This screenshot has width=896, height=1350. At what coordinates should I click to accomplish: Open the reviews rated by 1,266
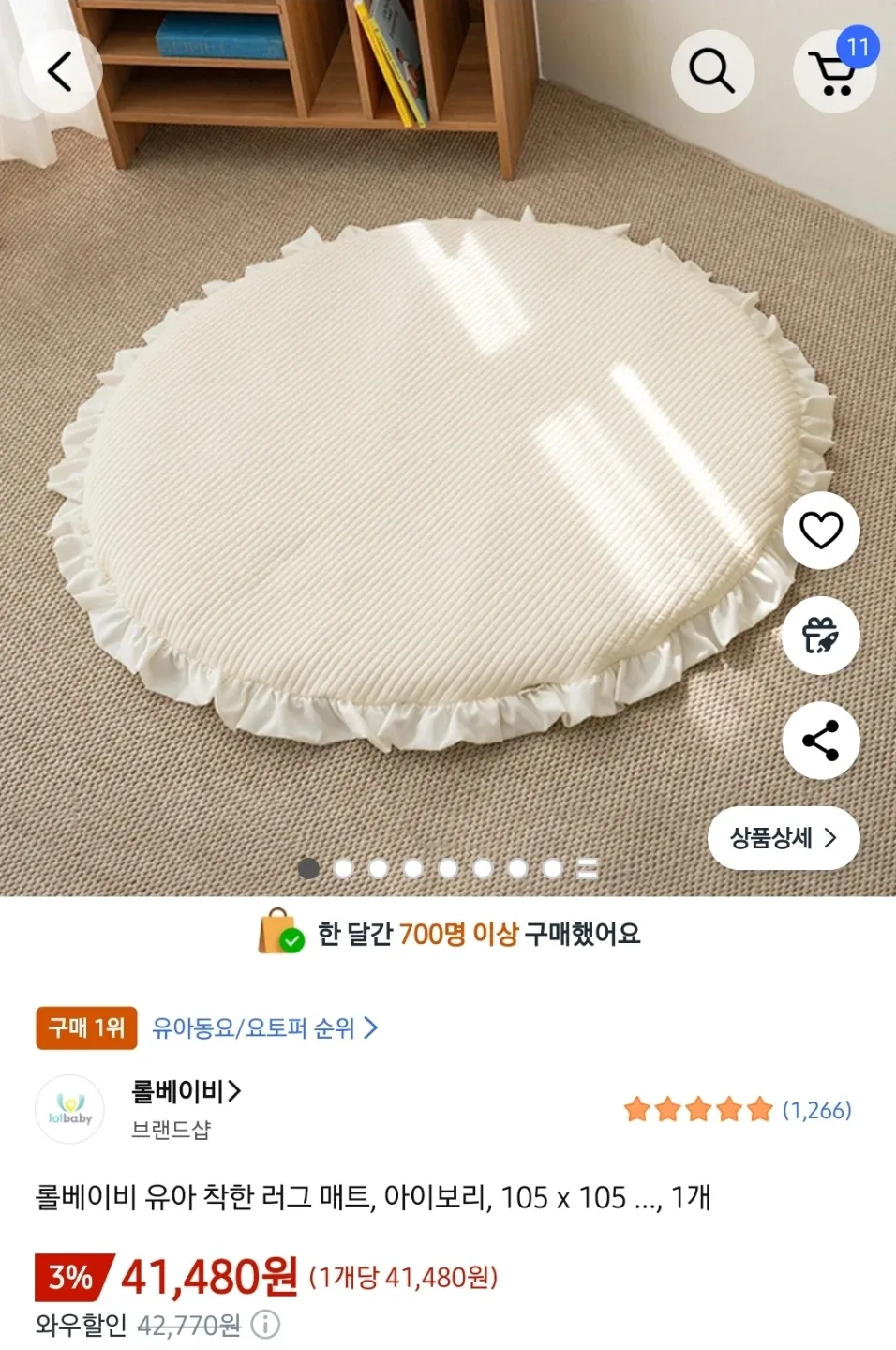point(738,1110)
